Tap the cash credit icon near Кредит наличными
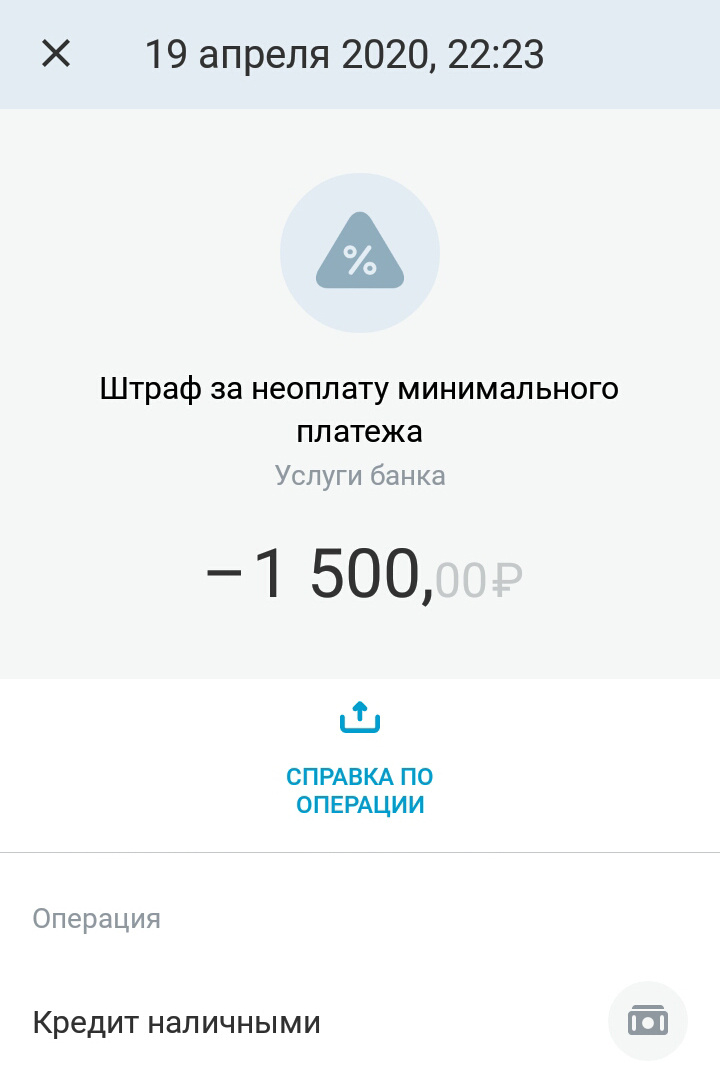720x1090 pixels. [647, 1021]
